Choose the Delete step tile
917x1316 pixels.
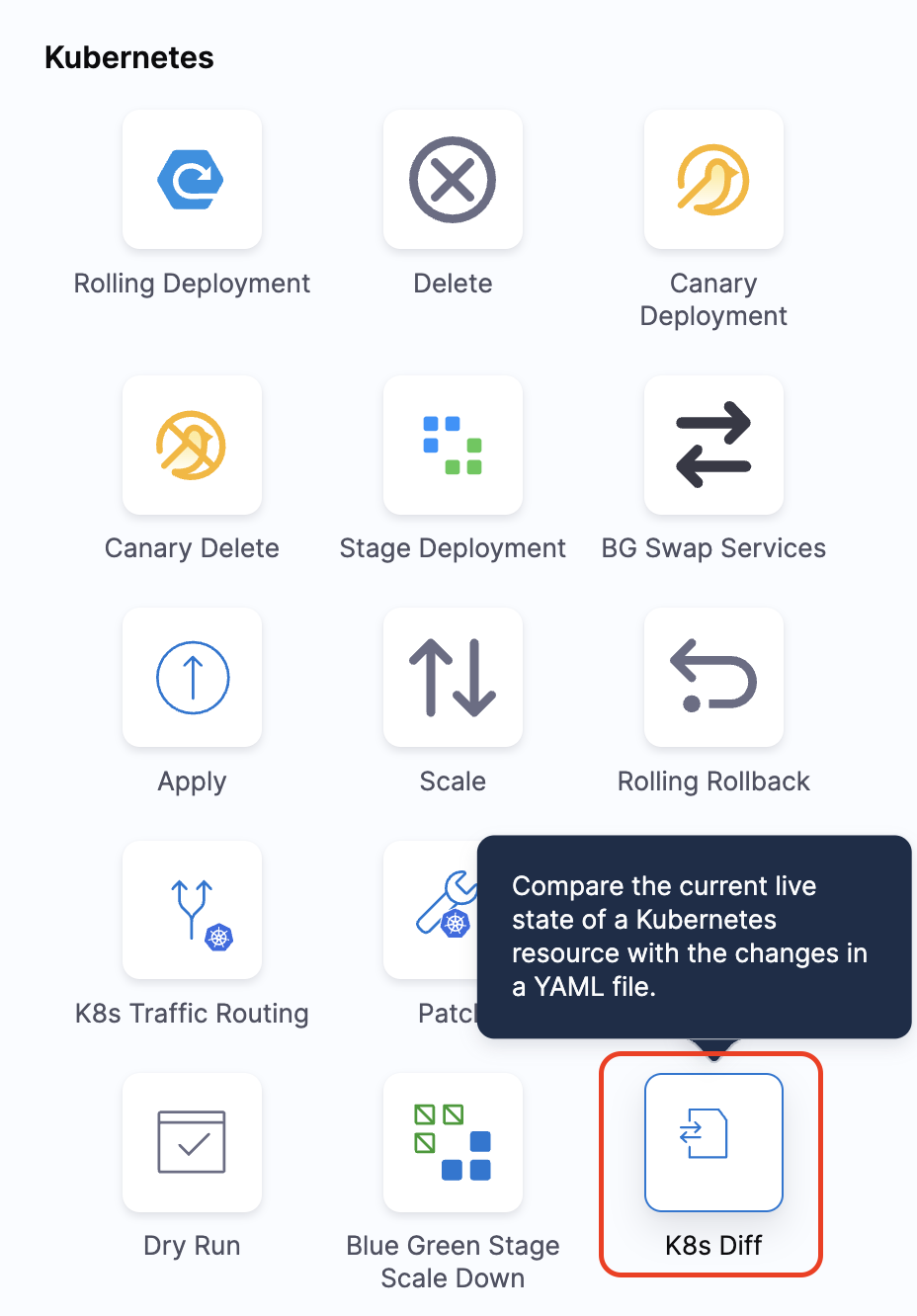(x=453, y=180)
